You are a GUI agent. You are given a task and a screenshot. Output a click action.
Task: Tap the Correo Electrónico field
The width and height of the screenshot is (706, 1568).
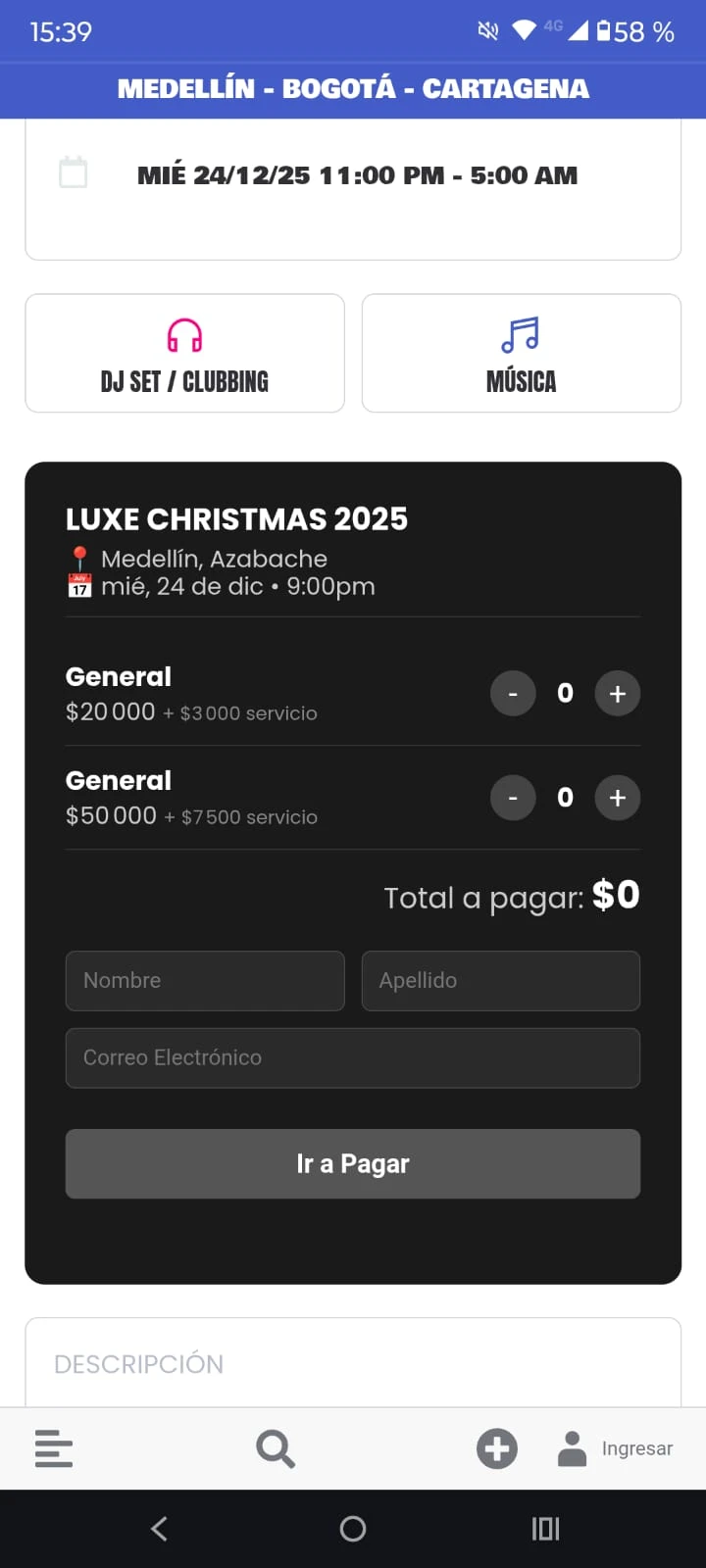tap(353, 1058)
